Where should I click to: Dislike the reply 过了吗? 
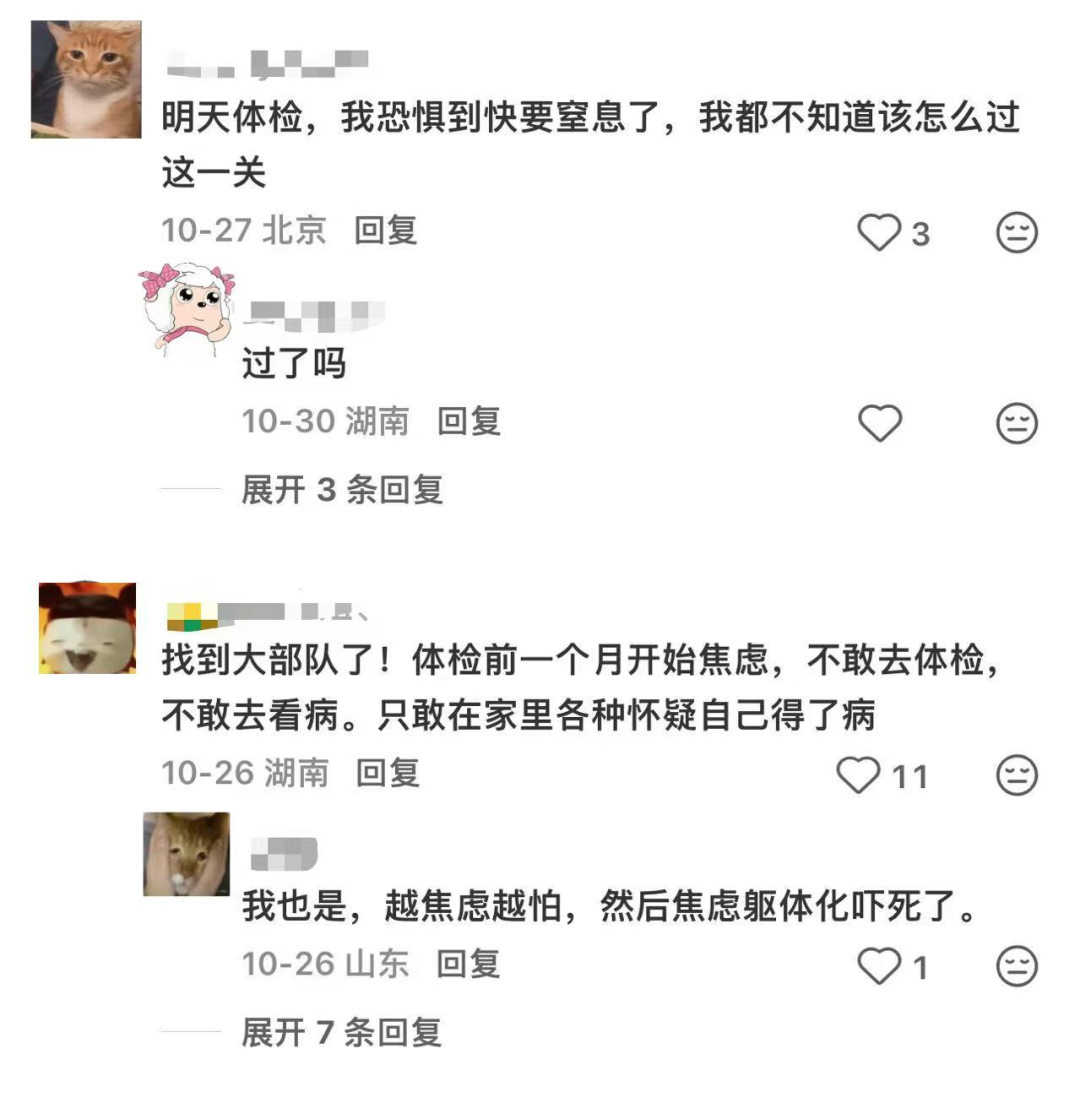(x=1017, y=424)
